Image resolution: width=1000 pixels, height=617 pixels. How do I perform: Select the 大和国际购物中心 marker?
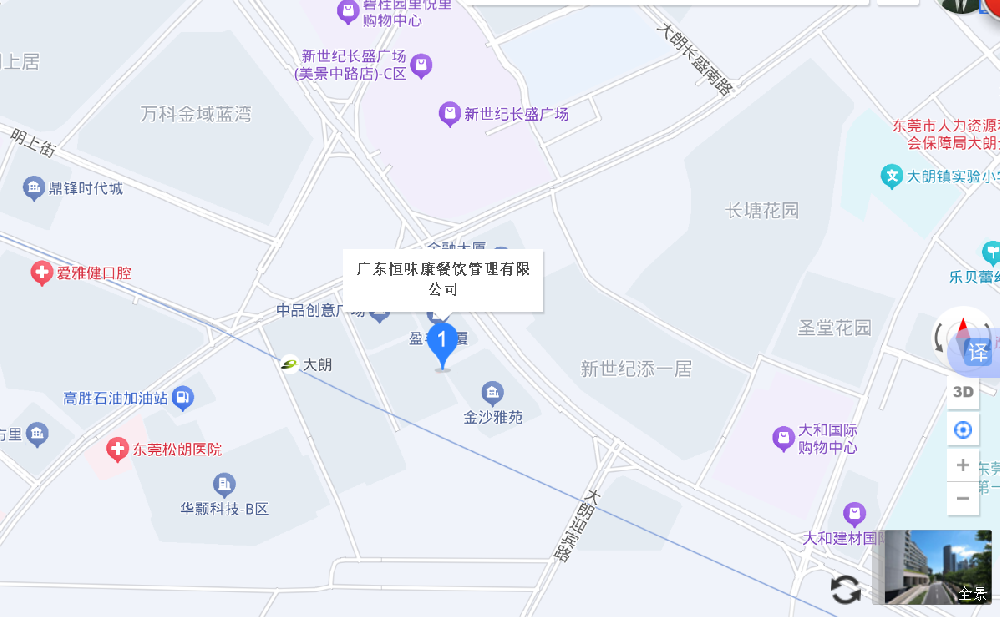click(783, 438)
